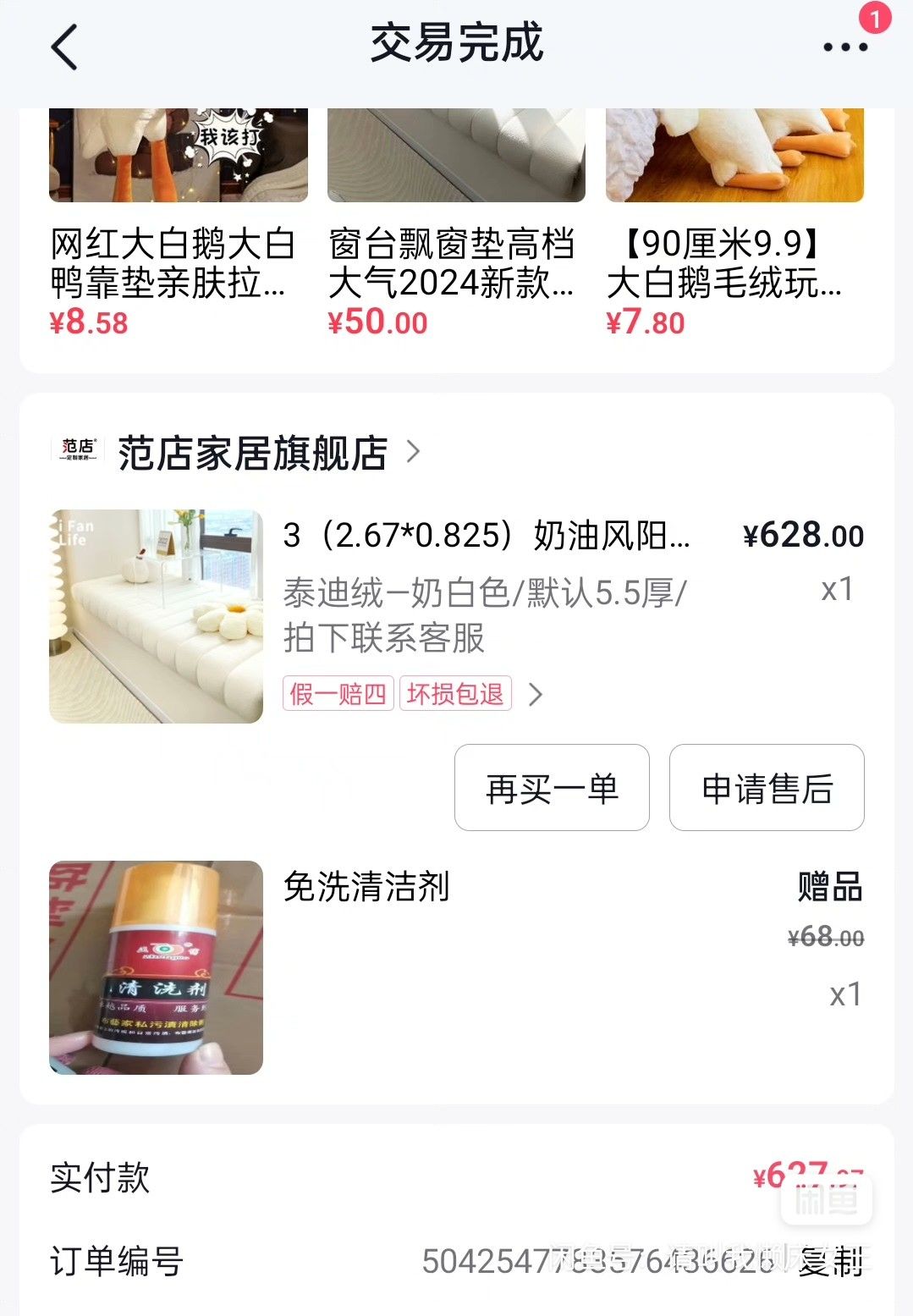This screenshot has width=913, height=1316.
Task: Open the 奶油风阳 order item details
Action: [x=487, y=536]
